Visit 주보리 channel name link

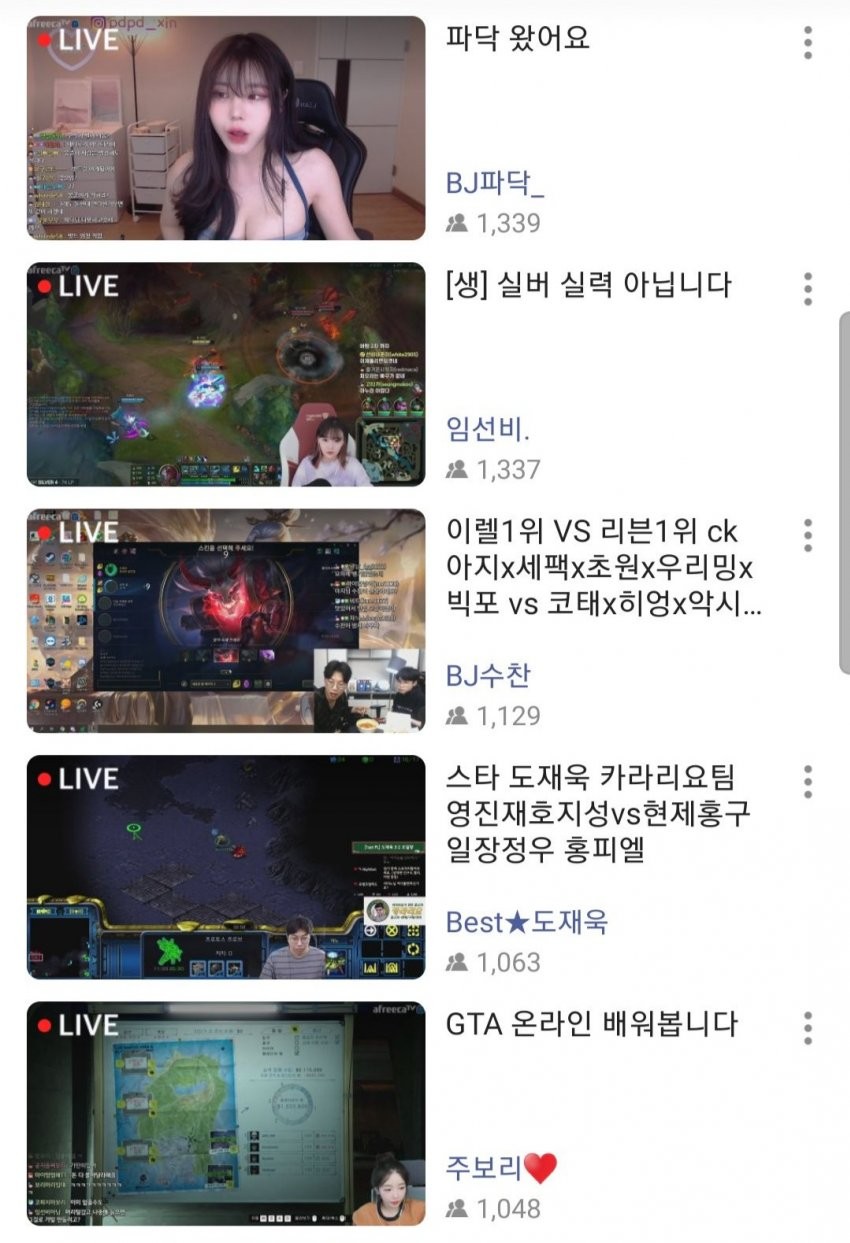point(500,1168)
